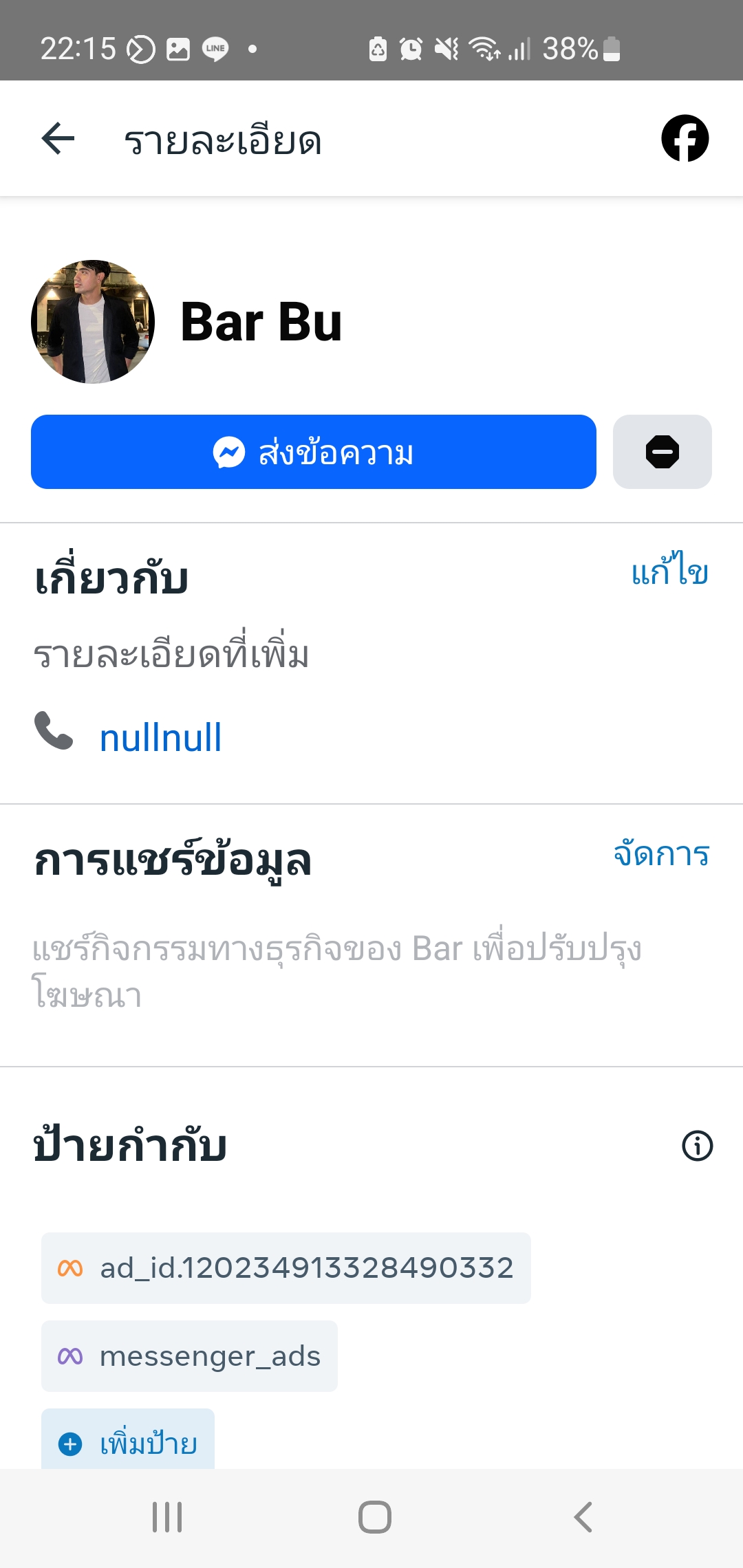Select the messenger_ads label

click(189, 1356)
